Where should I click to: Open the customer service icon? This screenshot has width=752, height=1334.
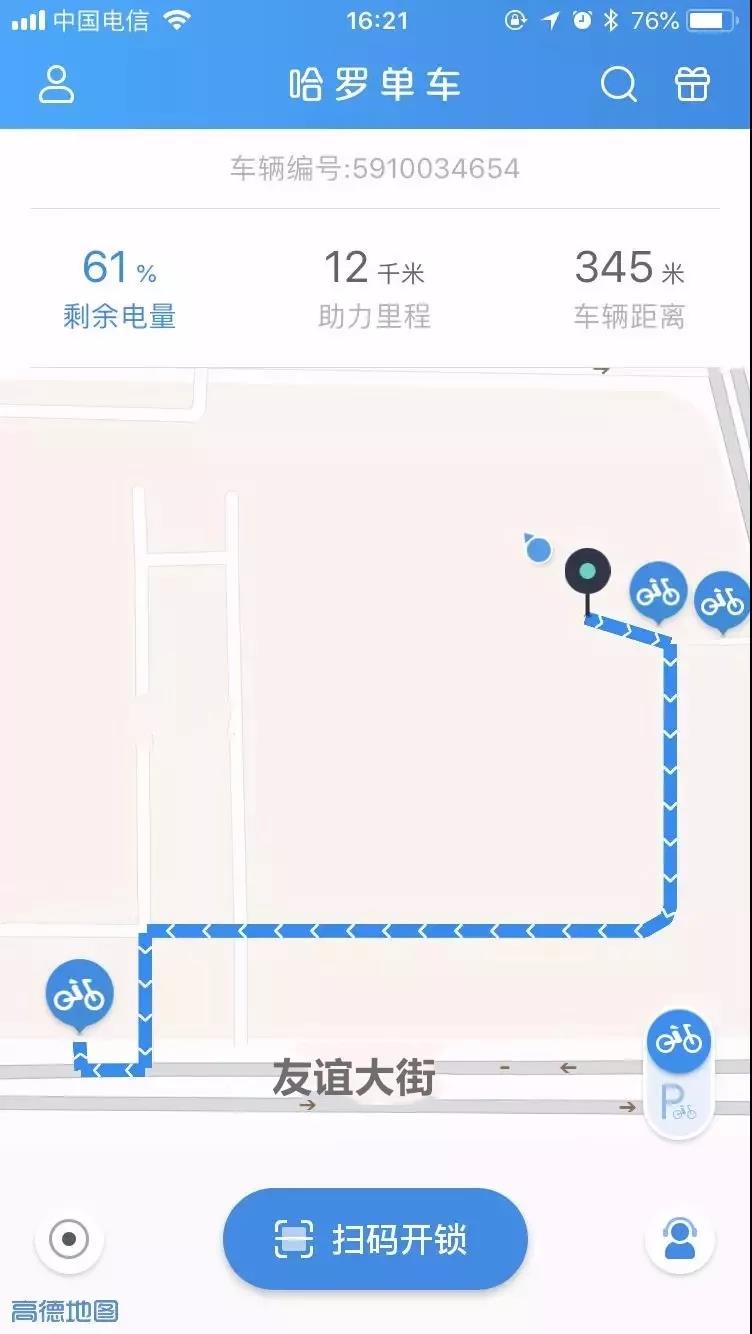[679, 1239]
